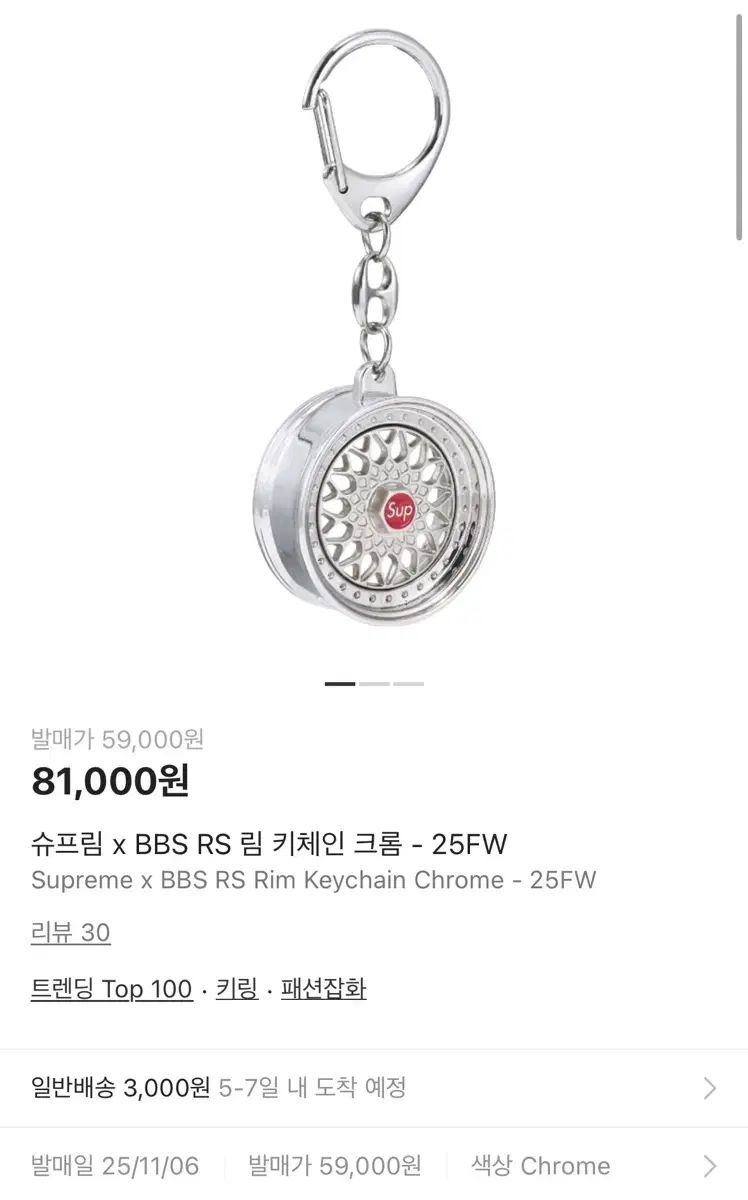Tap the keychain product image
Screen dimensions: 748x1200
(375, 330)
